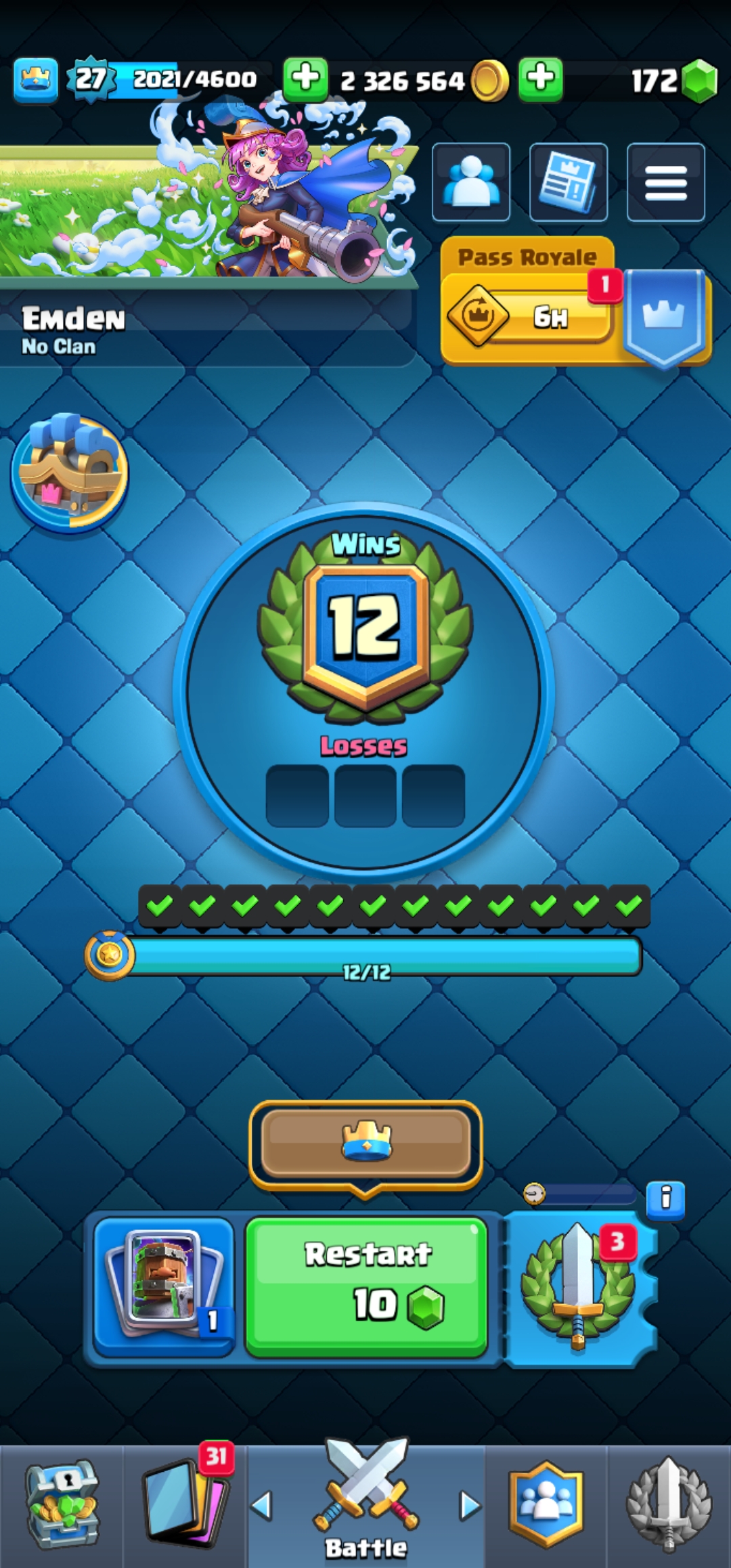Viewport: 731px width, 1568px height.
Task: Open the friends icon
Action: coord(471,182)
